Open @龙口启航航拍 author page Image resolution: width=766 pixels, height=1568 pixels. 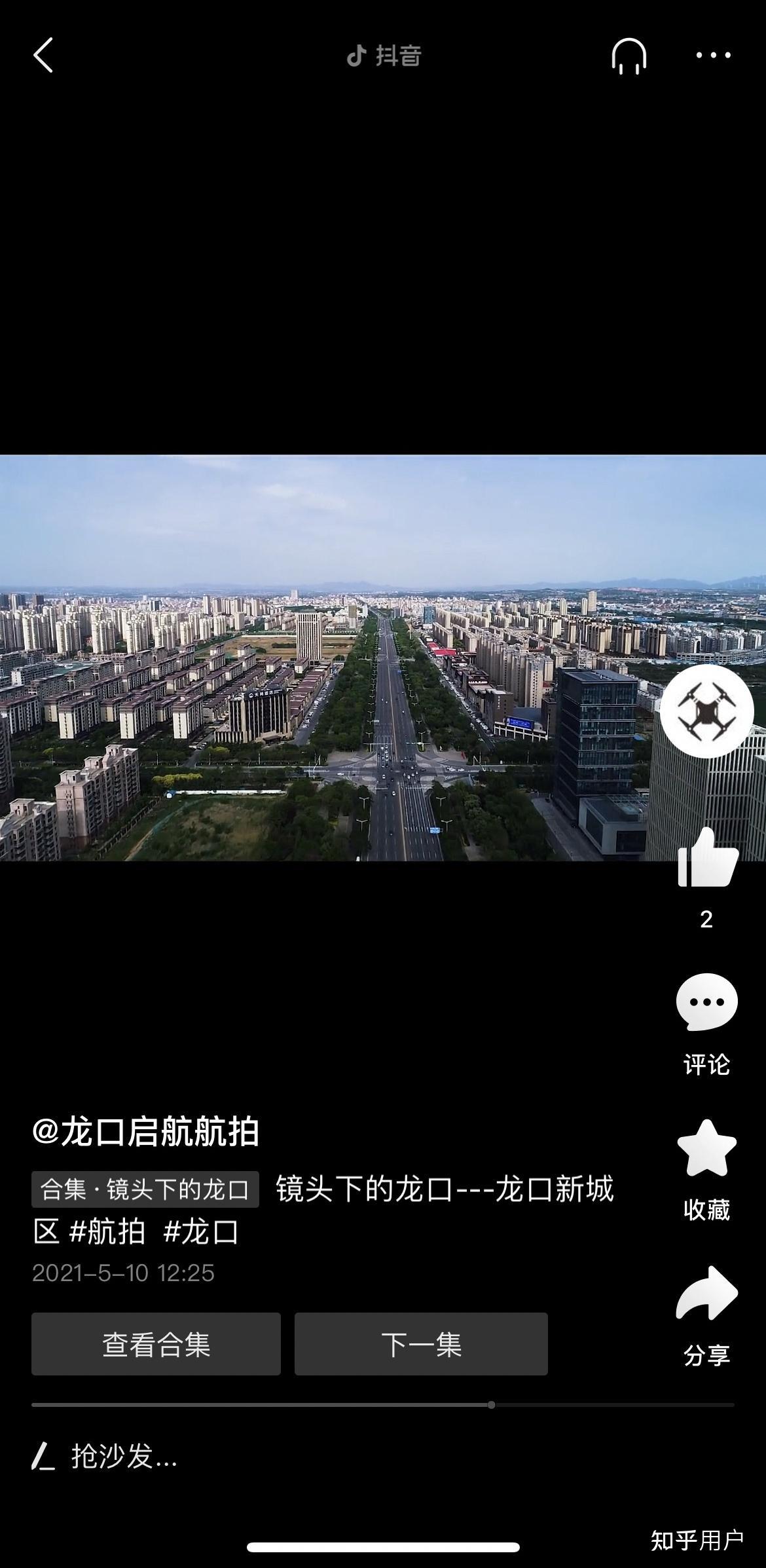click(146, 1132)
